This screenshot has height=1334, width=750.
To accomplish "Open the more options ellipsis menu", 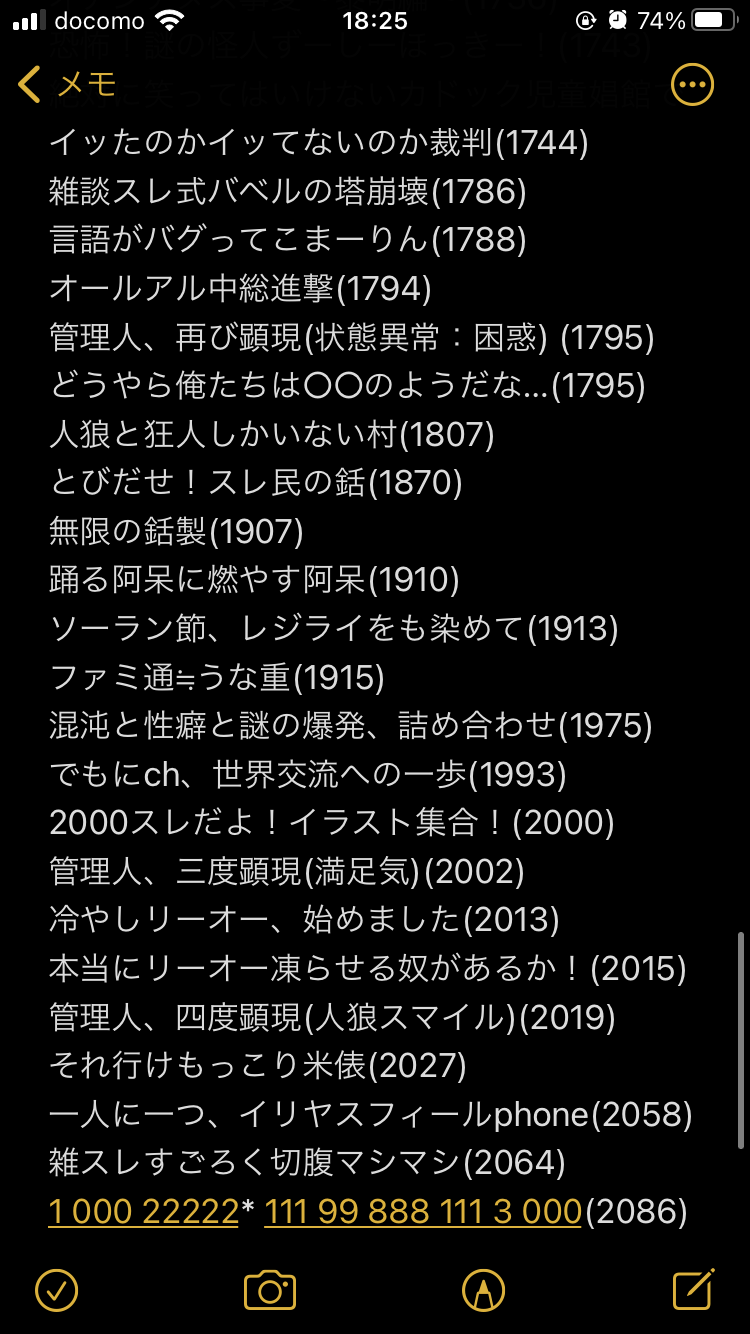I will click(692, 85).
